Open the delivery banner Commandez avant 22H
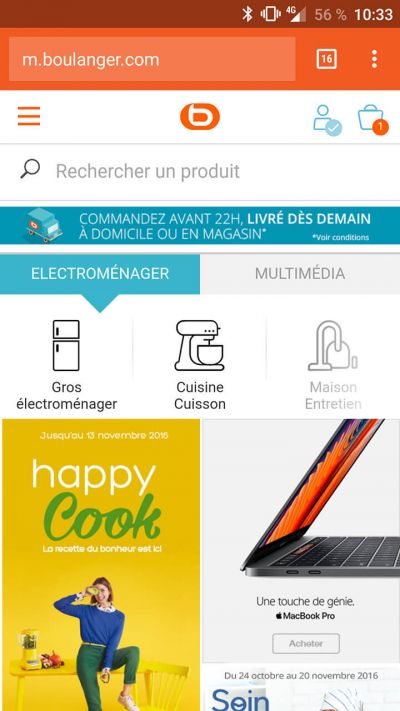400x711 pixels. 200,225
